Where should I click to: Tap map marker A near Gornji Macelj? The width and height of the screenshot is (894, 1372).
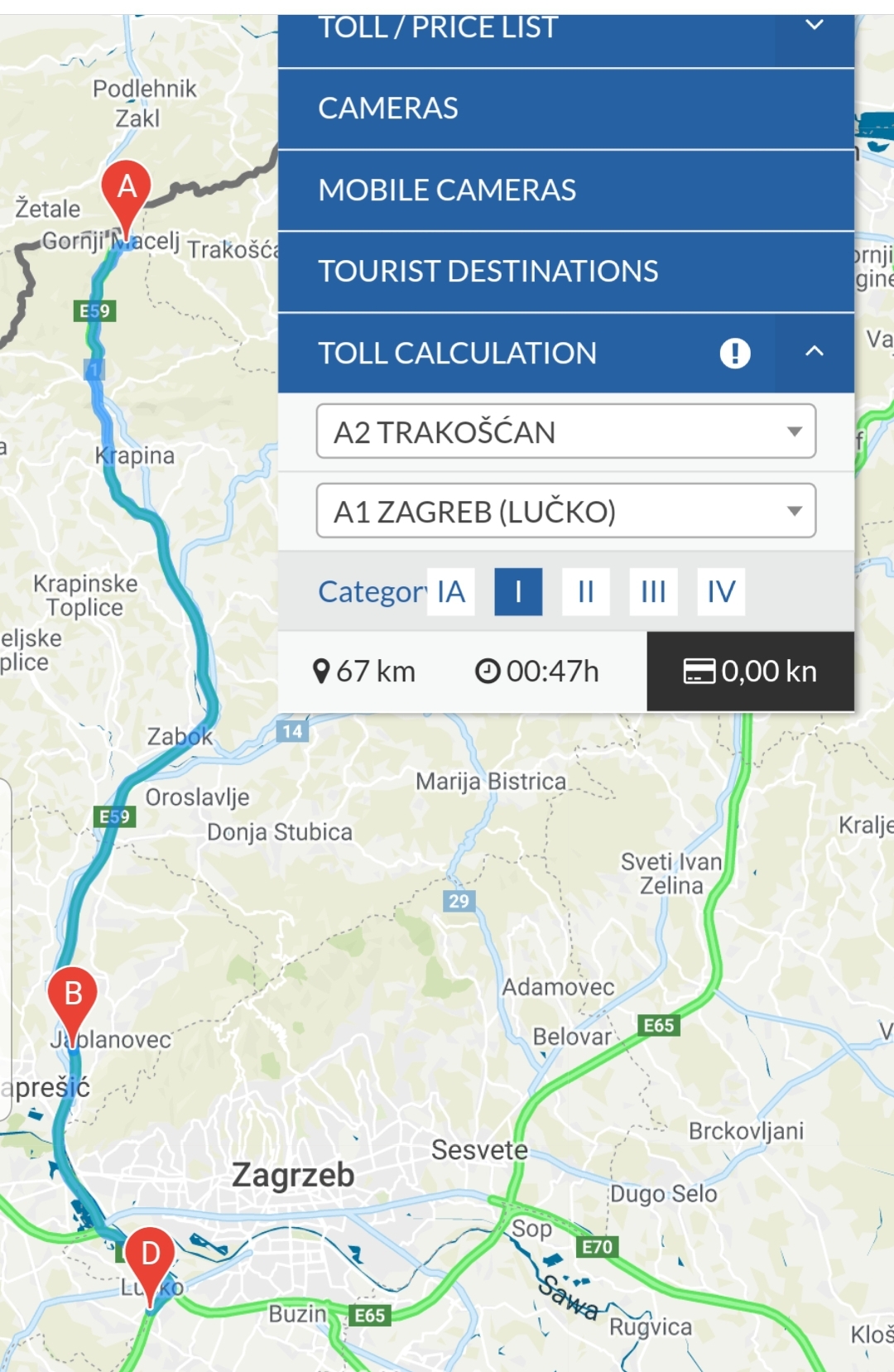point(126,190)
